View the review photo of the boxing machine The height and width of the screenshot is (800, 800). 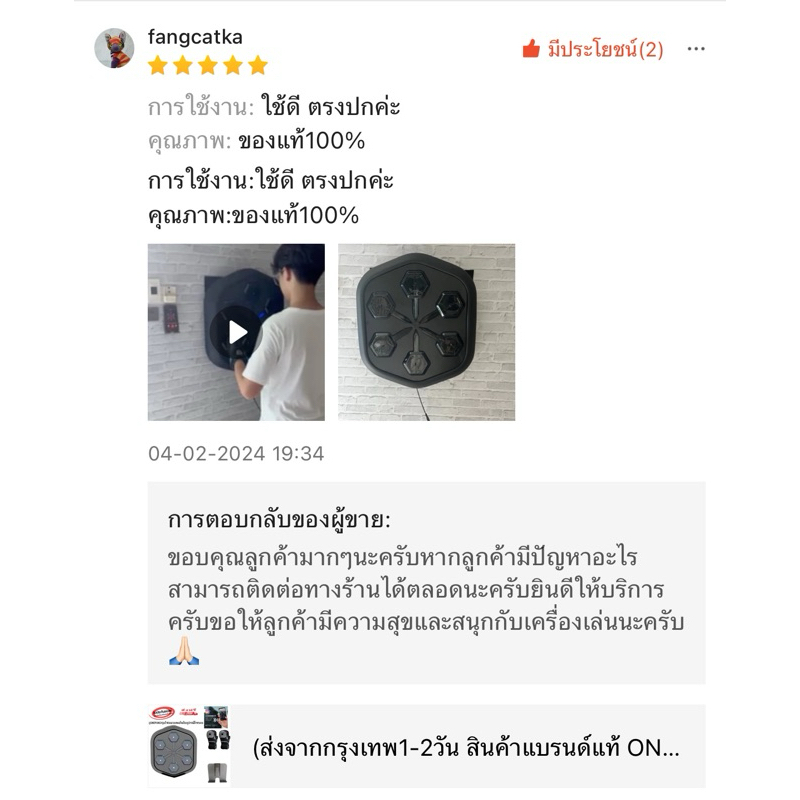(x=426, y=332)
